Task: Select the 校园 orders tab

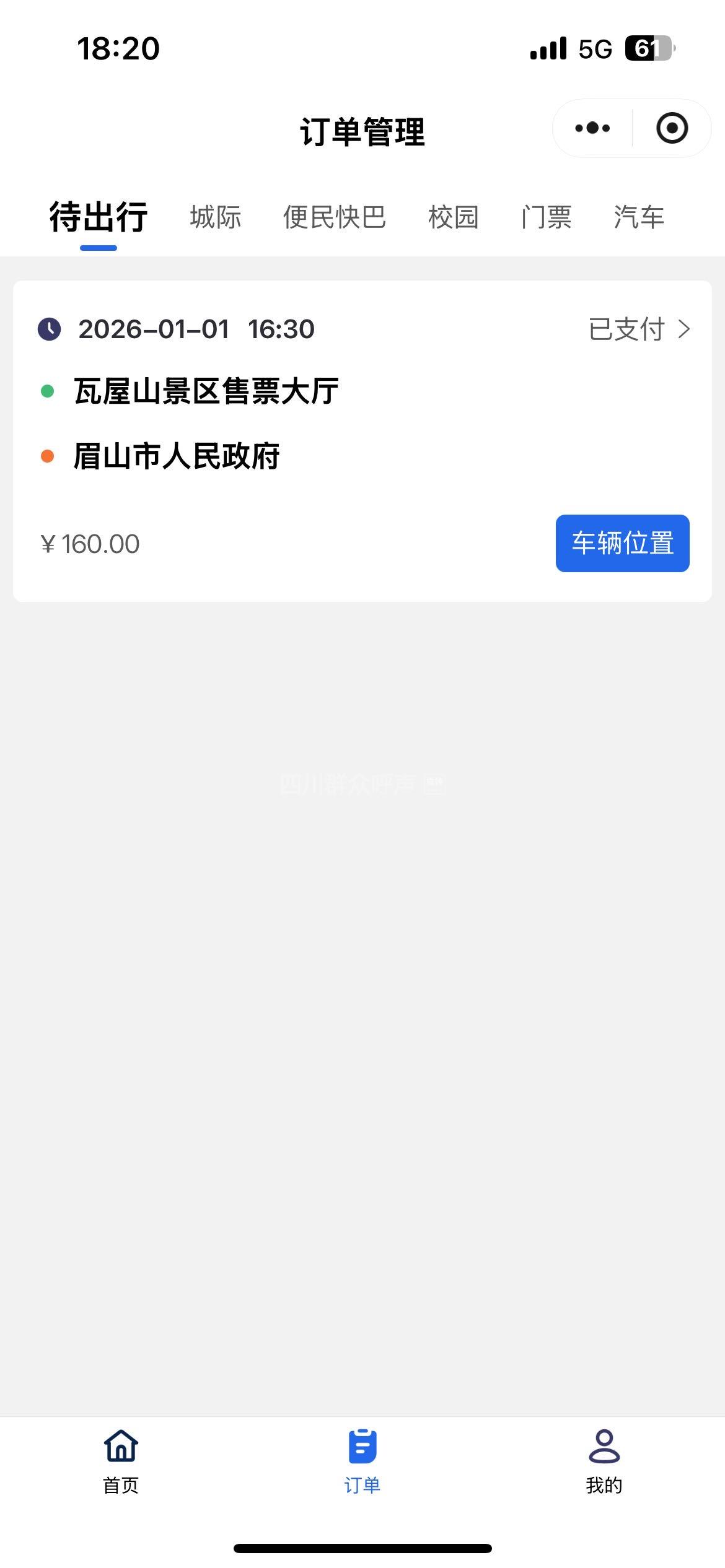Action: (x=453, y=217)
